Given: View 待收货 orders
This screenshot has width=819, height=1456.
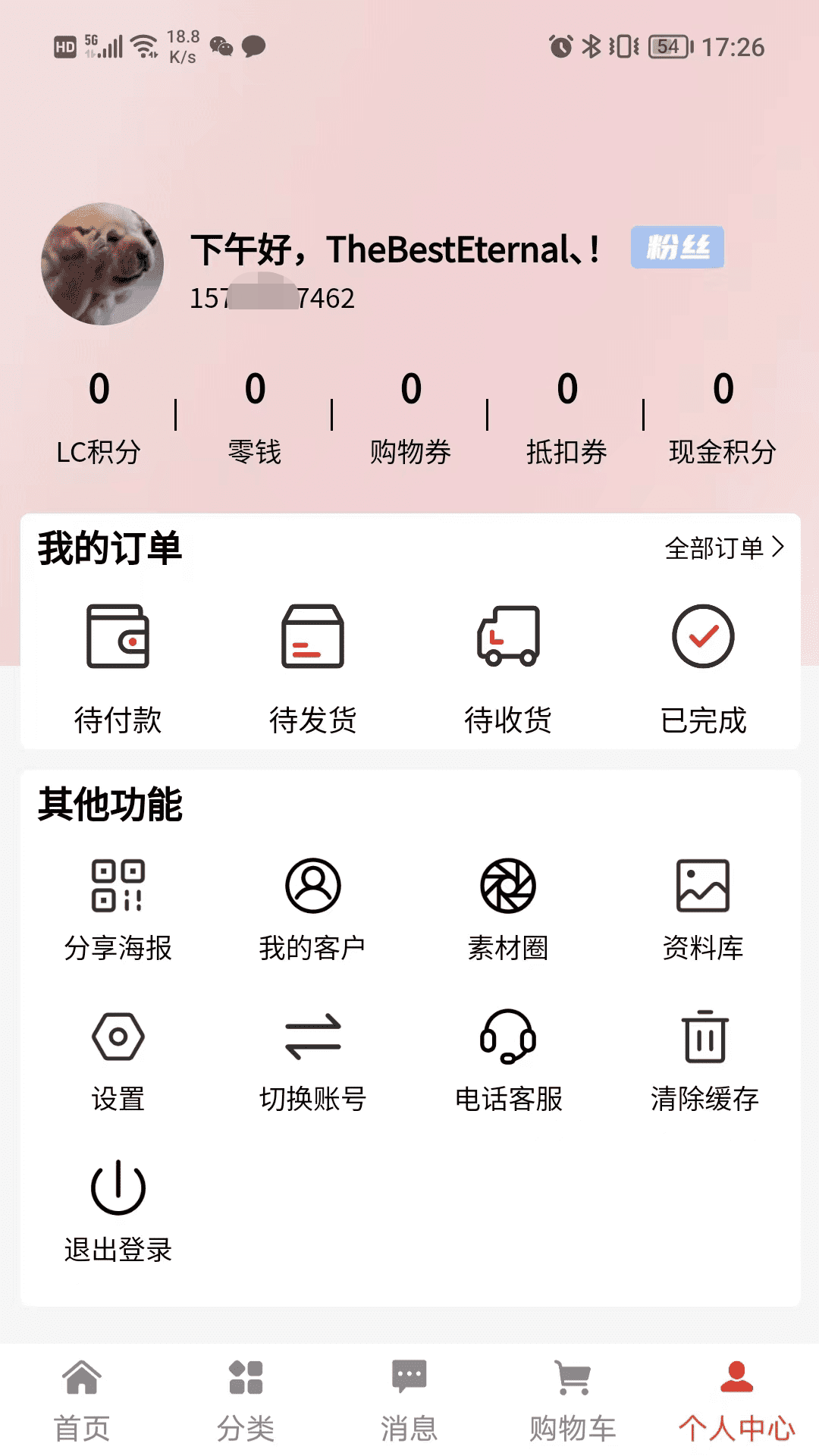Looking at the screenshot, I should pos(508,669).
